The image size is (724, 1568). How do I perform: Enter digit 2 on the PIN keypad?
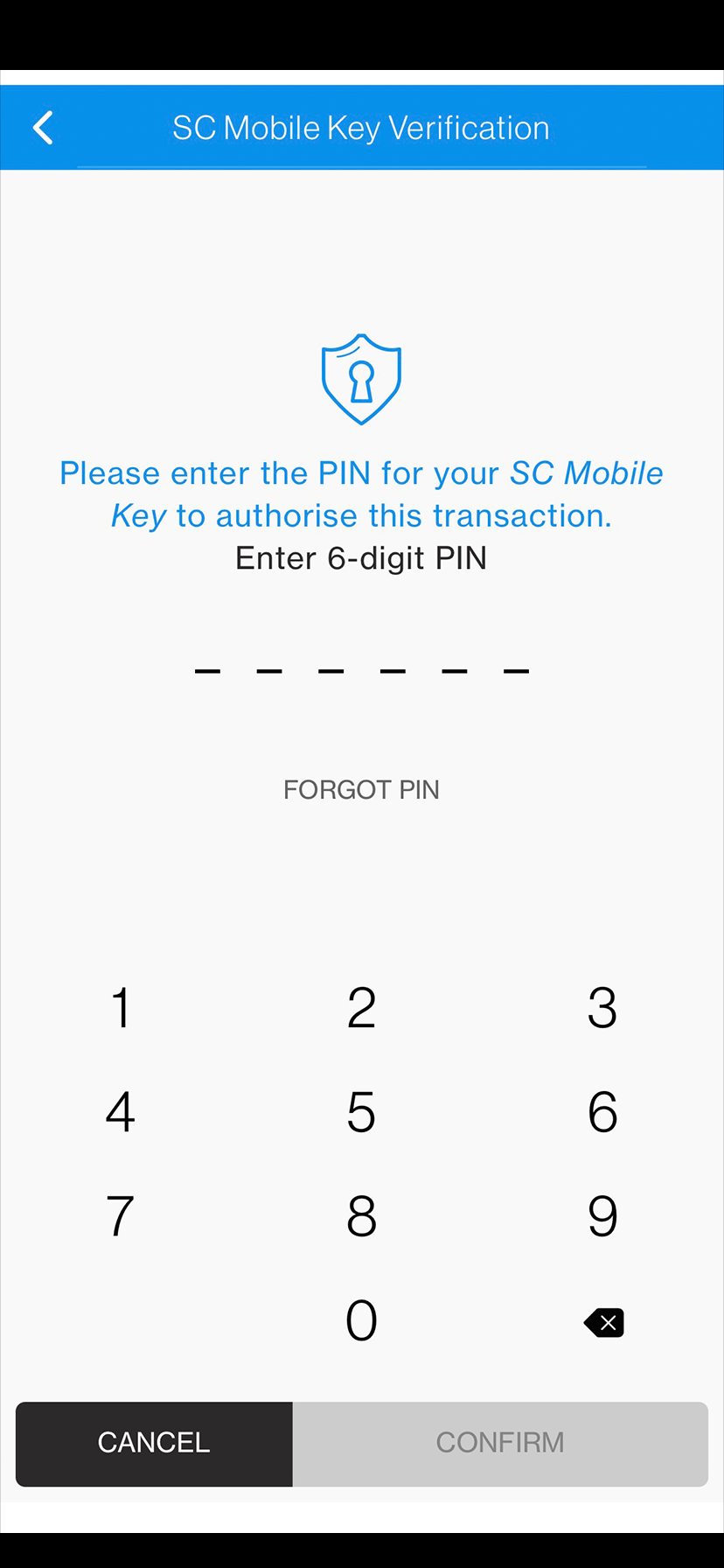coord(361,1007)
